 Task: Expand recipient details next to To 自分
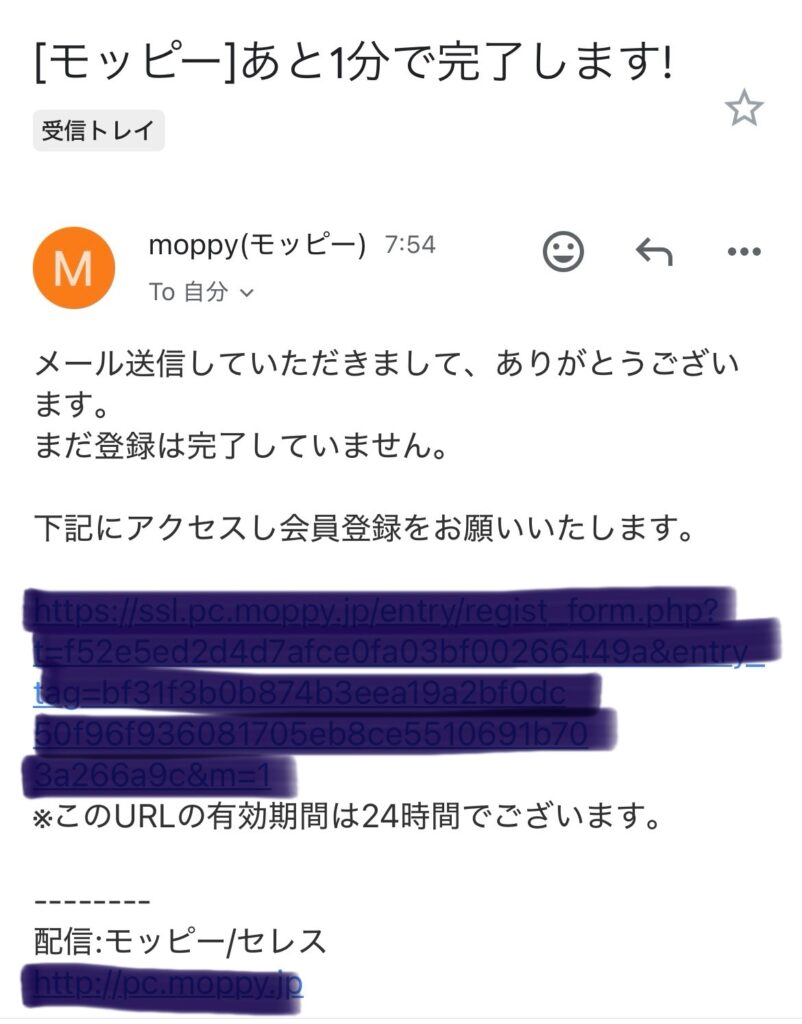[x=247, y=293]
